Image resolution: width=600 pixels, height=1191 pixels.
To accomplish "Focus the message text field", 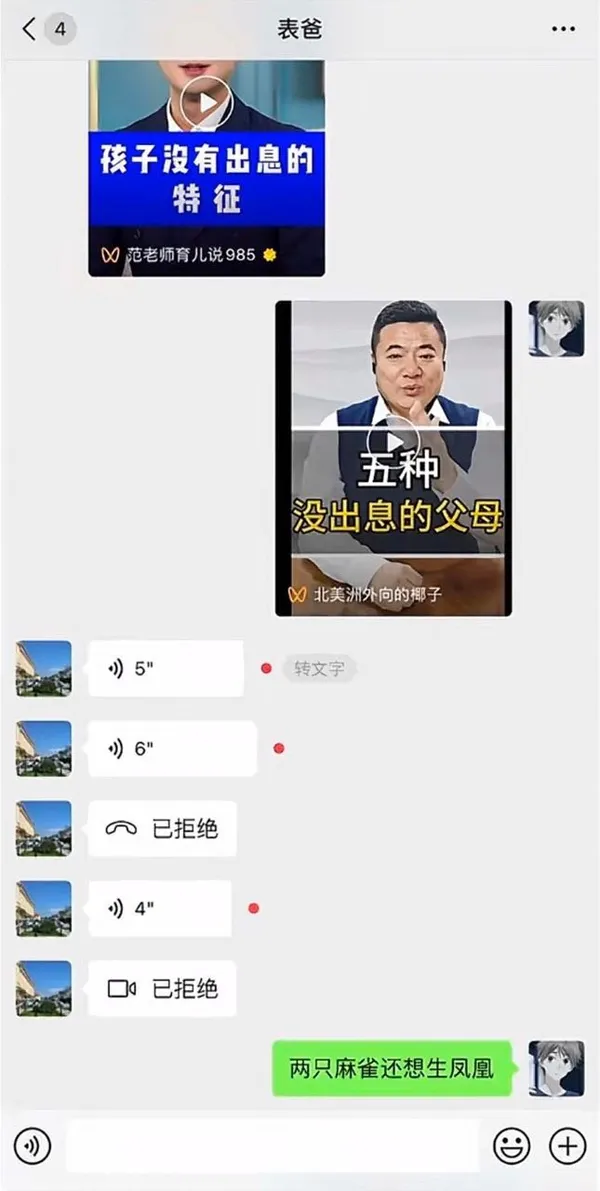I will (272, 1145).
